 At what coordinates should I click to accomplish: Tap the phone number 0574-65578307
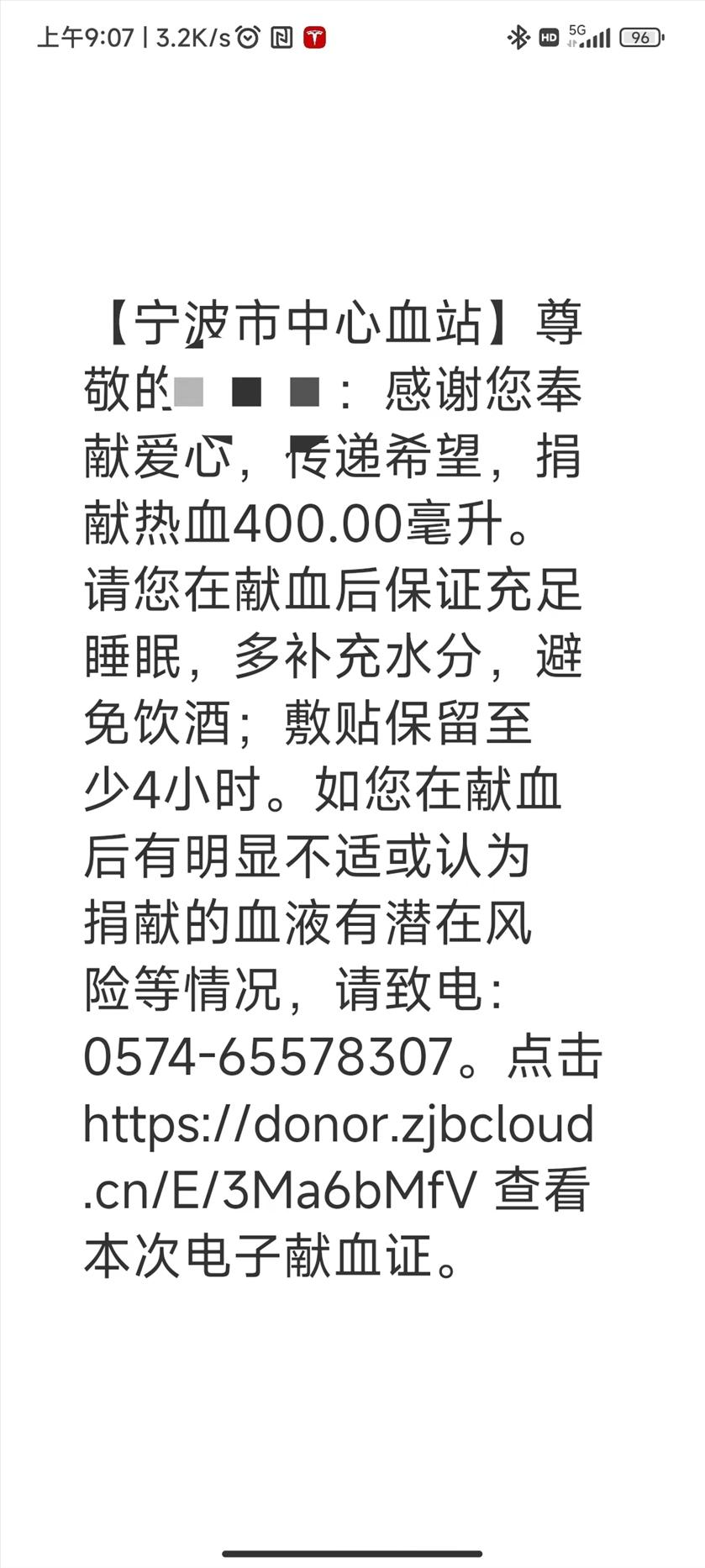coord(269,1057)
